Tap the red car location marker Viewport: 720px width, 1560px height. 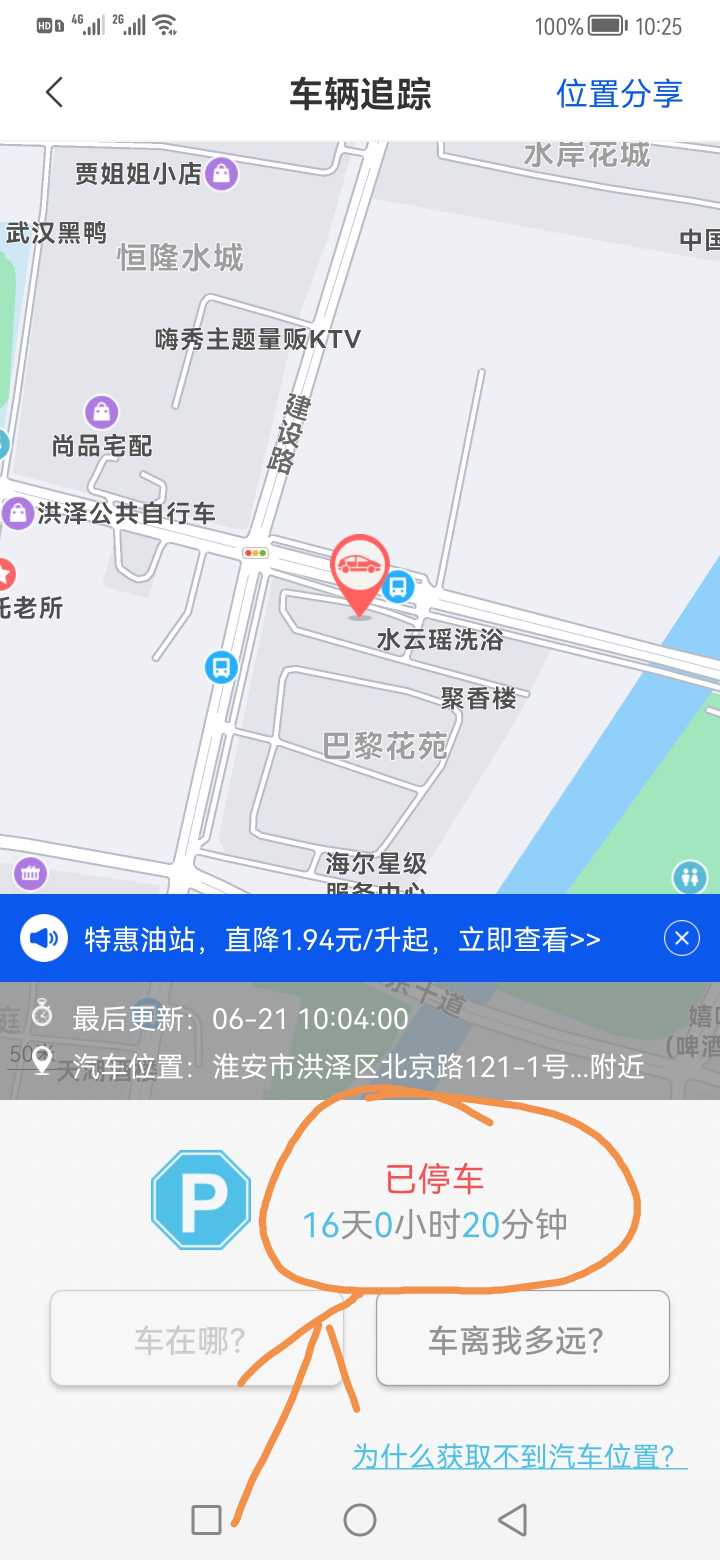(360, 577)
